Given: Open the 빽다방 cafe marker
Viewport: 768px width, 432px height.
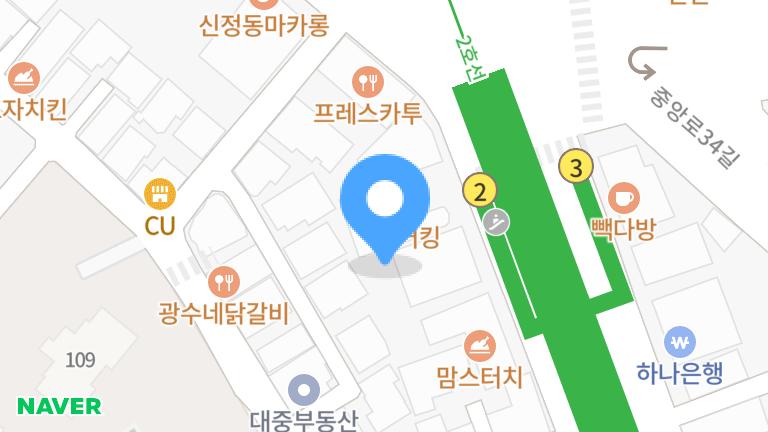Looking at the screenshot, I should [x=623, y=197].
